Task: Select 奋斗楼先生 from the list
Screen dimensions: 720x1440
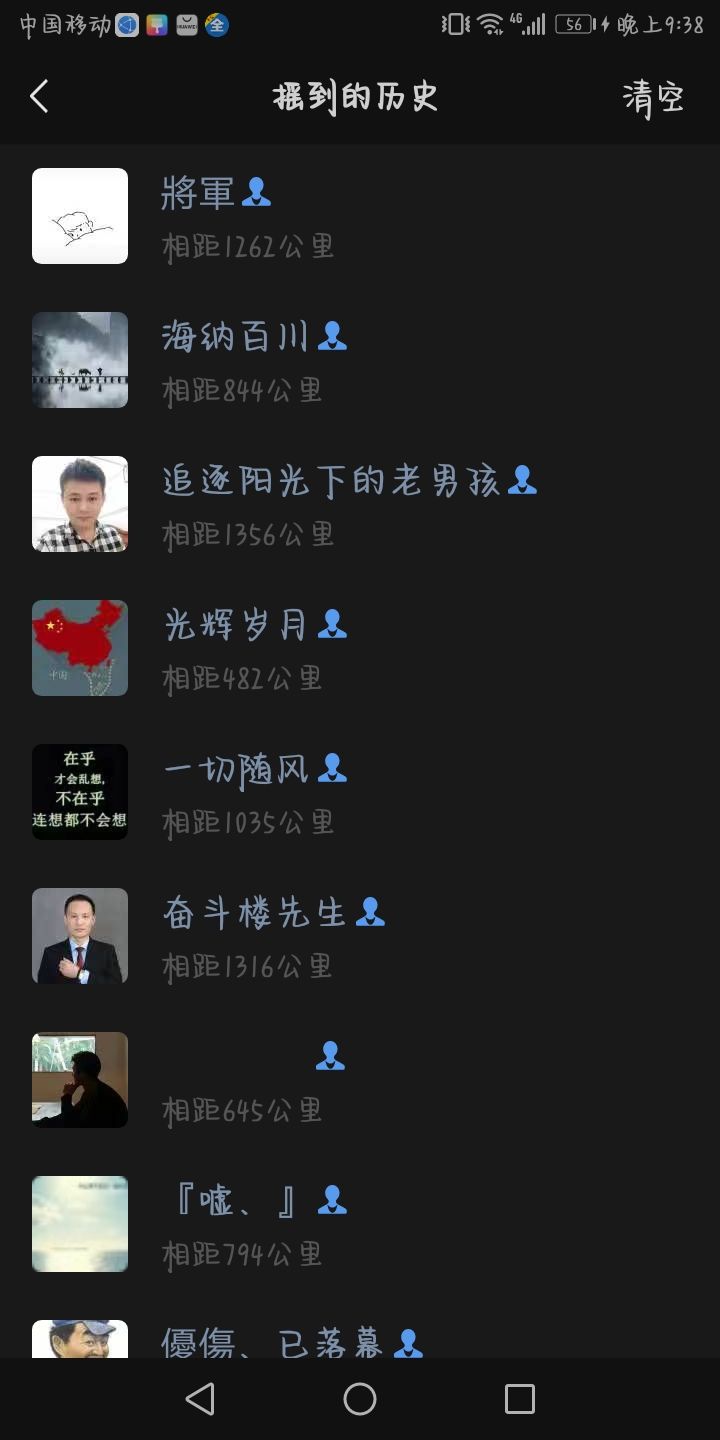Action: point(360,936)
